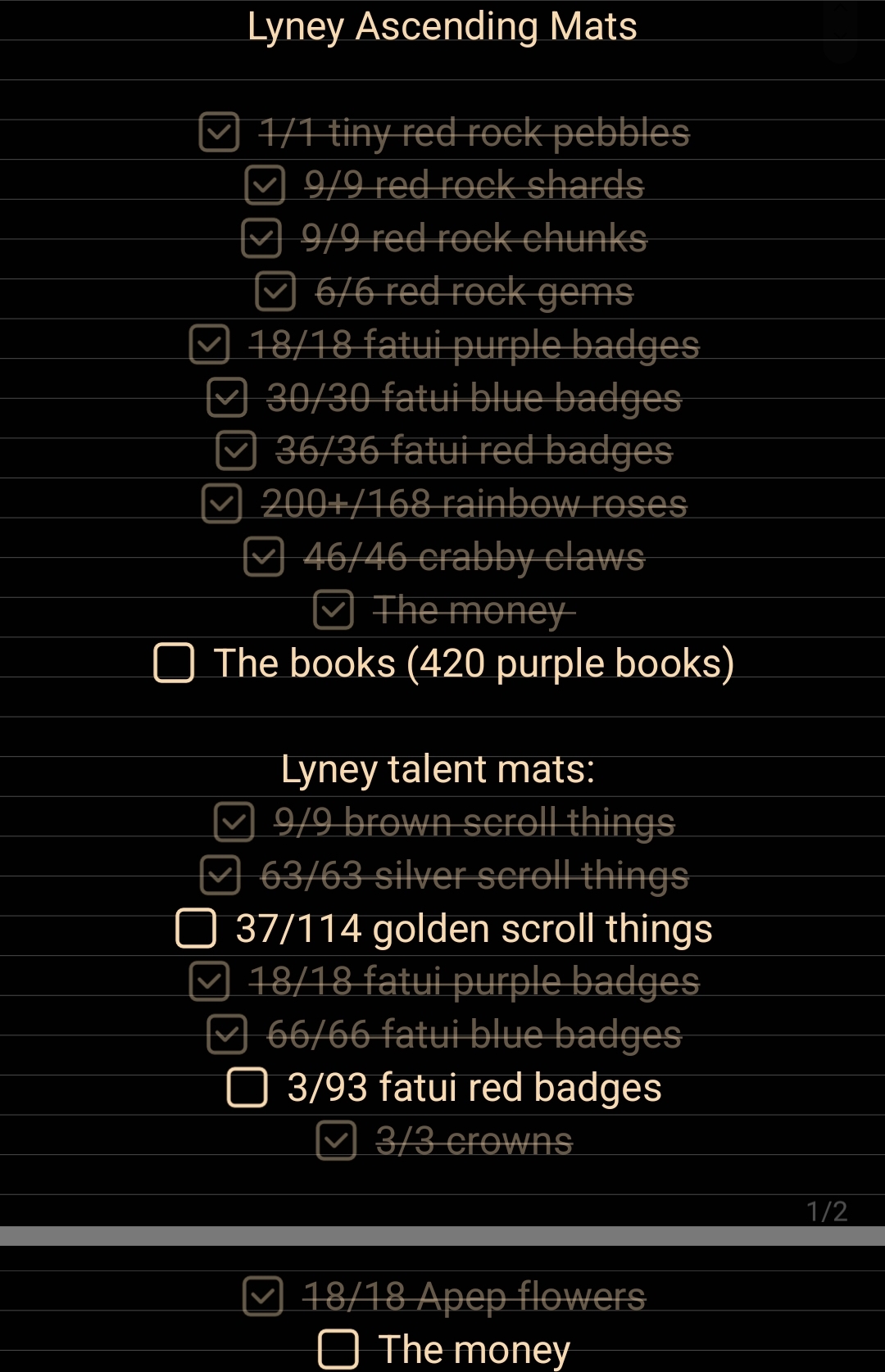The width and height of the screenshot is (885, 1372).
Task: Uncheck the '63/63 silver scroll things' item
Action: pyautogui.click(x=218, y=875)
